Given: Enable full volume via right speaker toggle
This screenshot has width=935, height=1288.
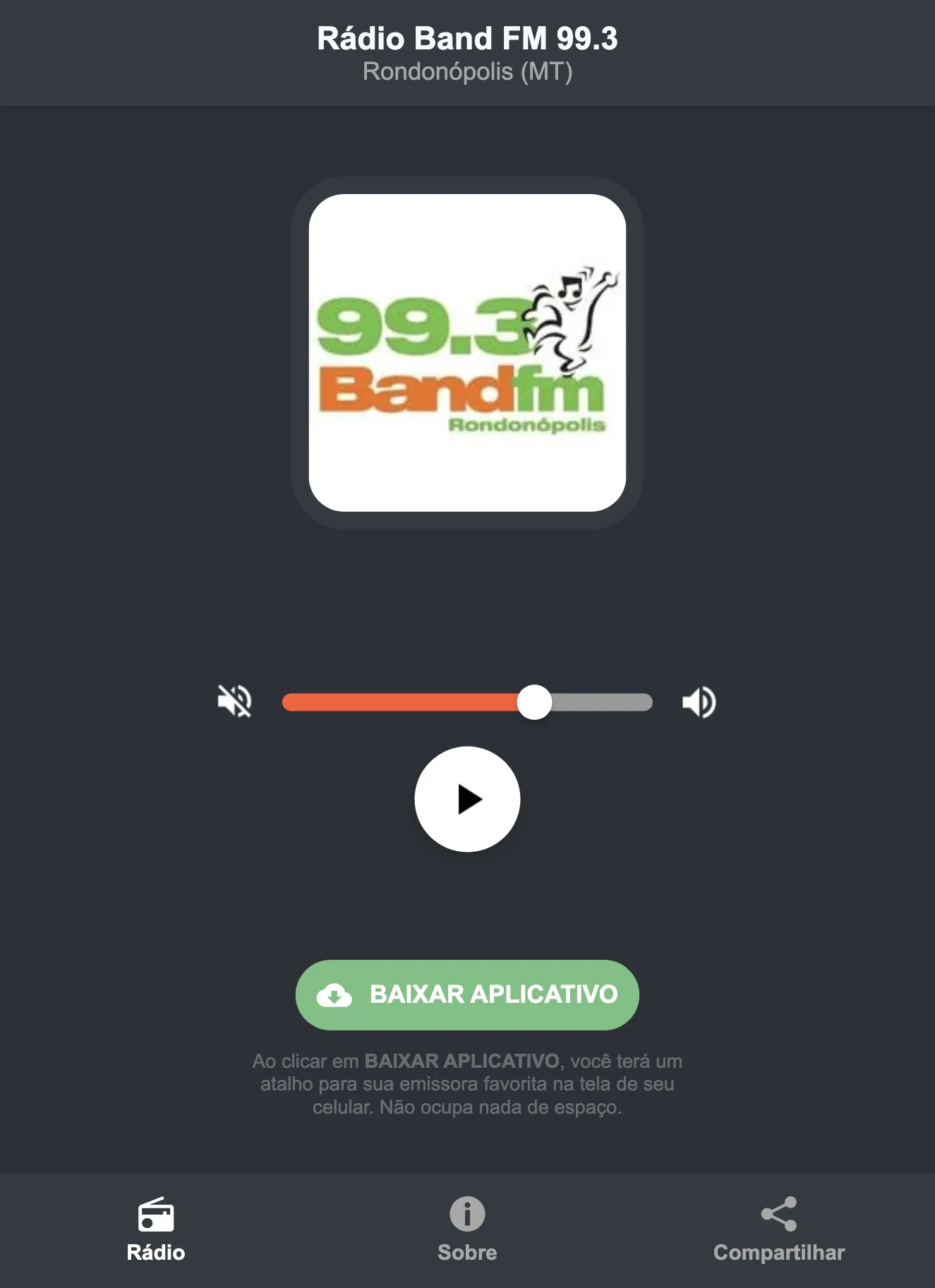Looking at the screenshot, I should click(x=699, y=701).
